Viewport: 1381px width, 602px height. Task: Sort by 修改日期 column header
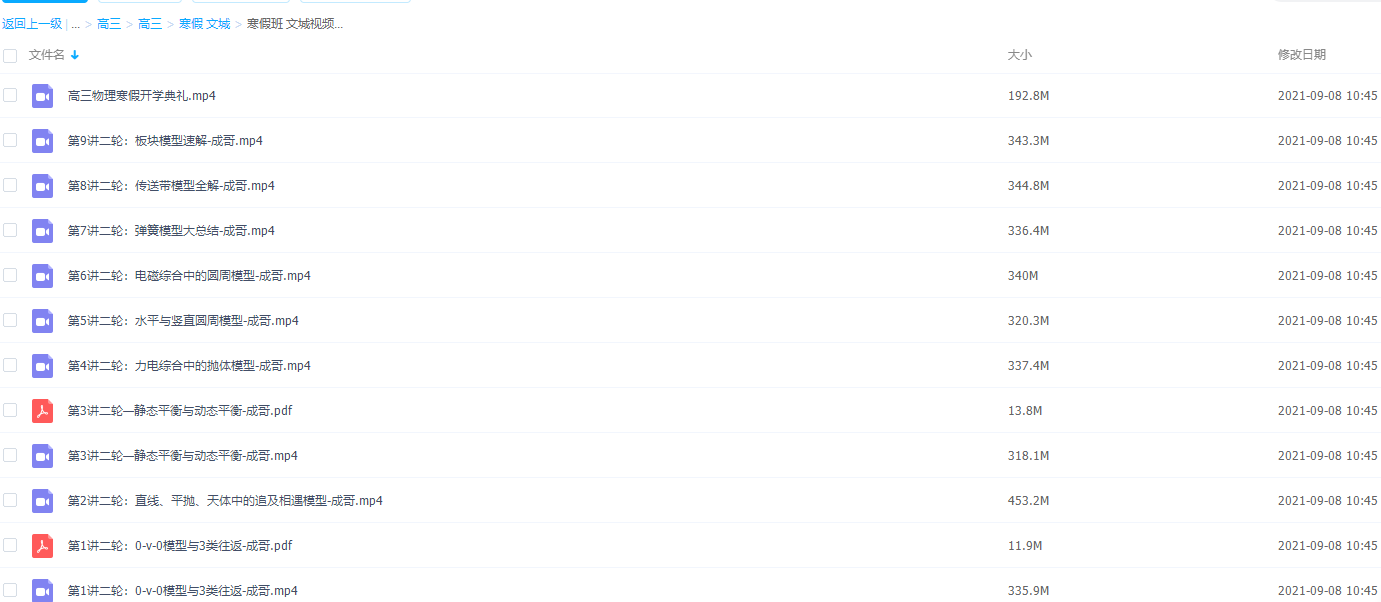click(1301, 55)
